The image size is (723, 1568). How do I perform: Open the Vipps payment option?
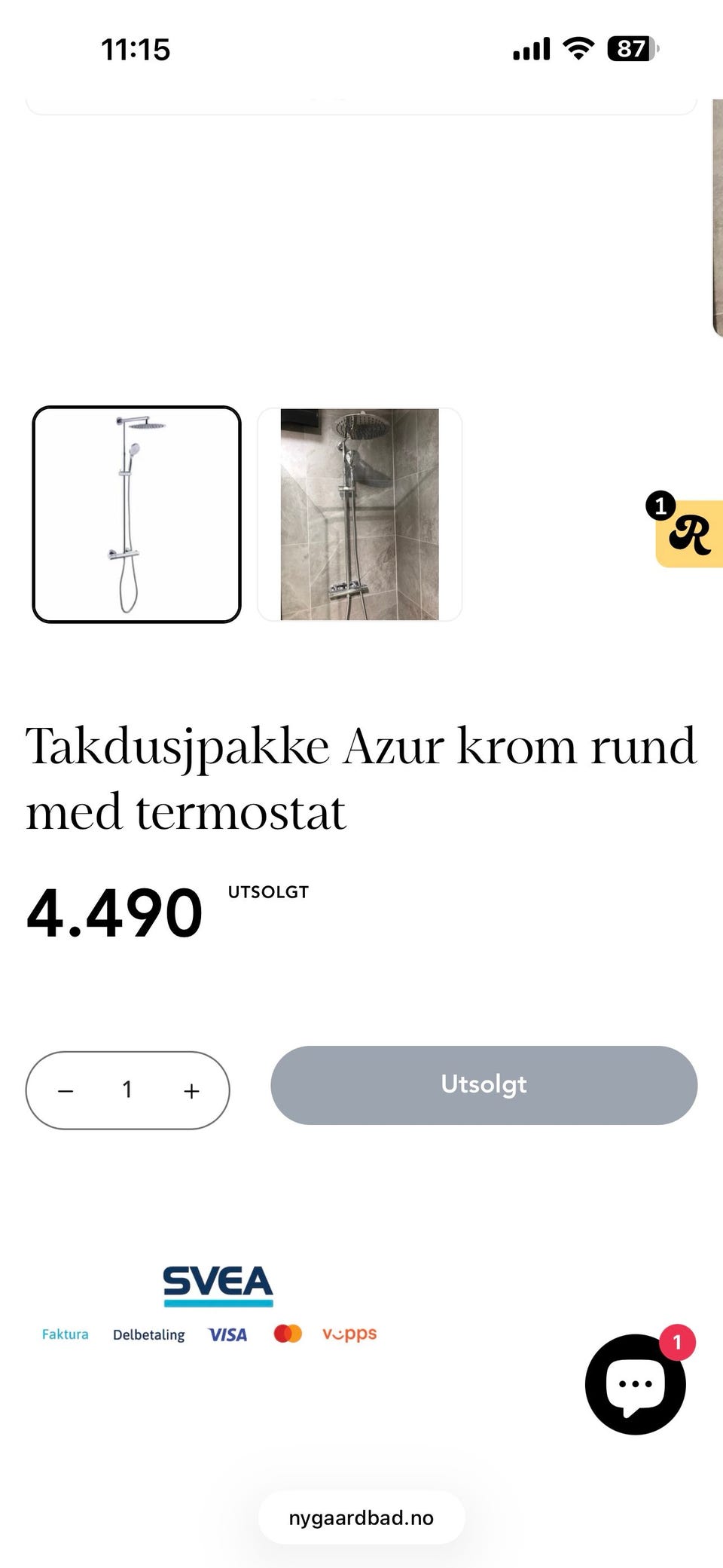pos(349,1334)
